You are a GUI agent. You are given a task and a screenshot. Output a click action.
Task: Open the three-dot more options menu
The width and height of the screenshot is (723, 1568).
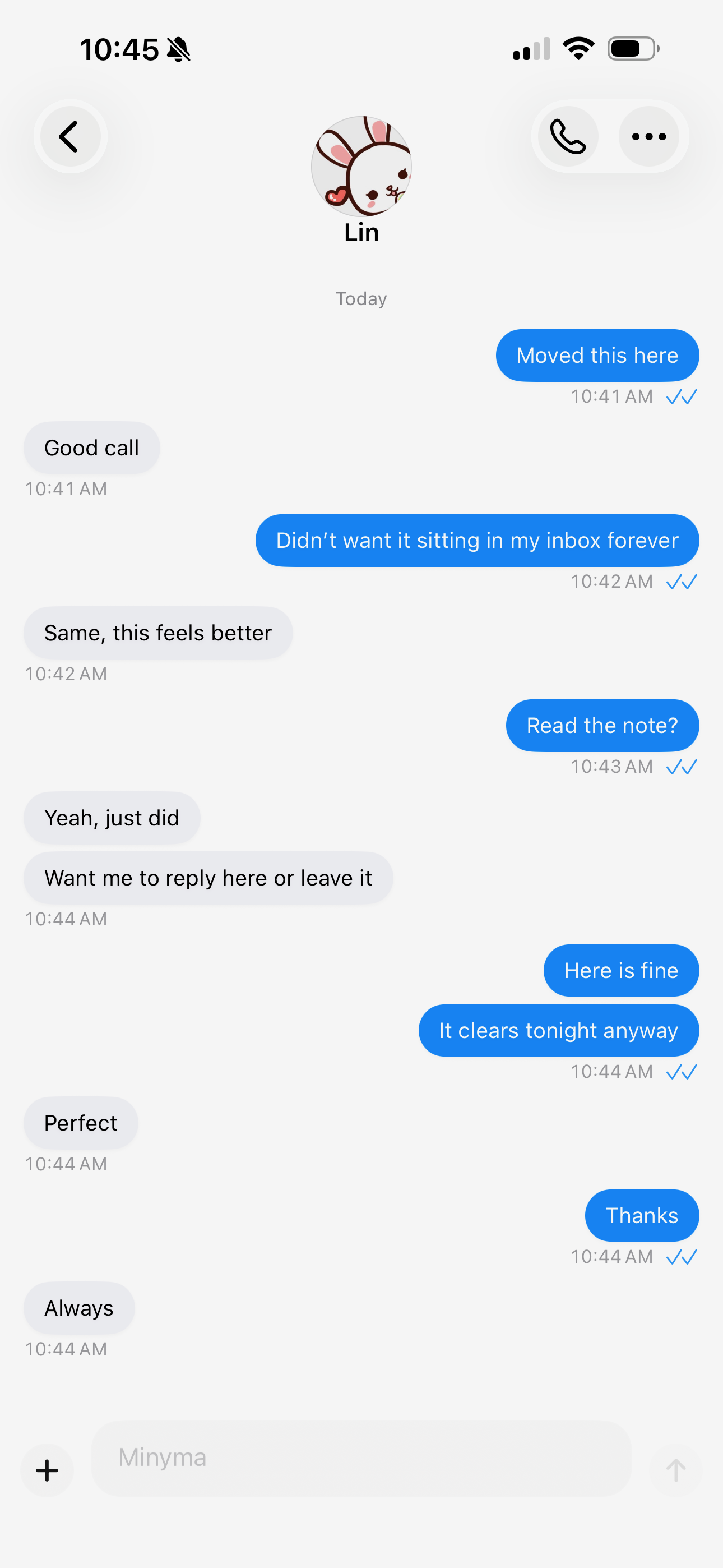coord(649,136)
